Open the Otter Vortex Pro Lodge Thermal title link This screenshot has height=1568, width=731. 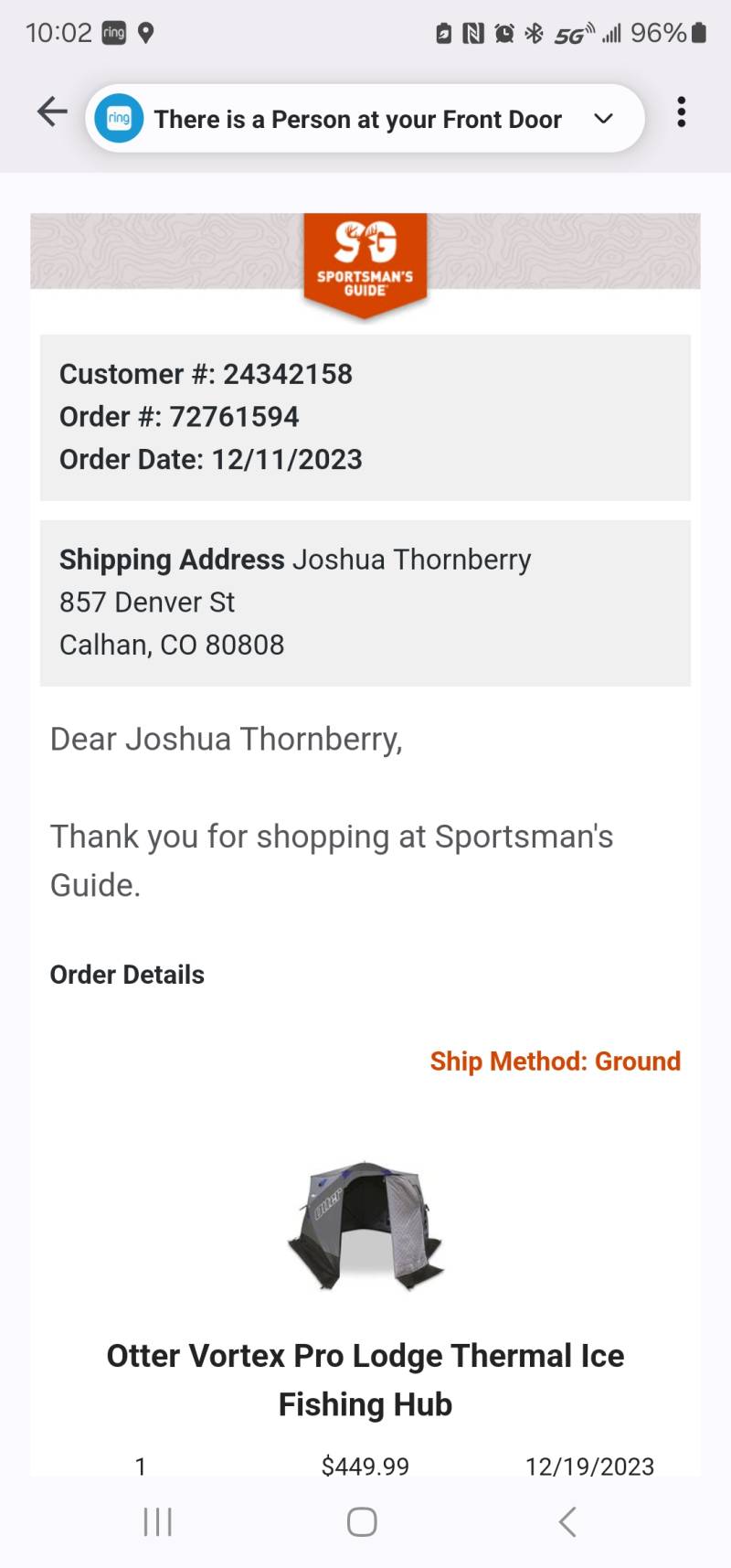click(x=365, y=1380)
